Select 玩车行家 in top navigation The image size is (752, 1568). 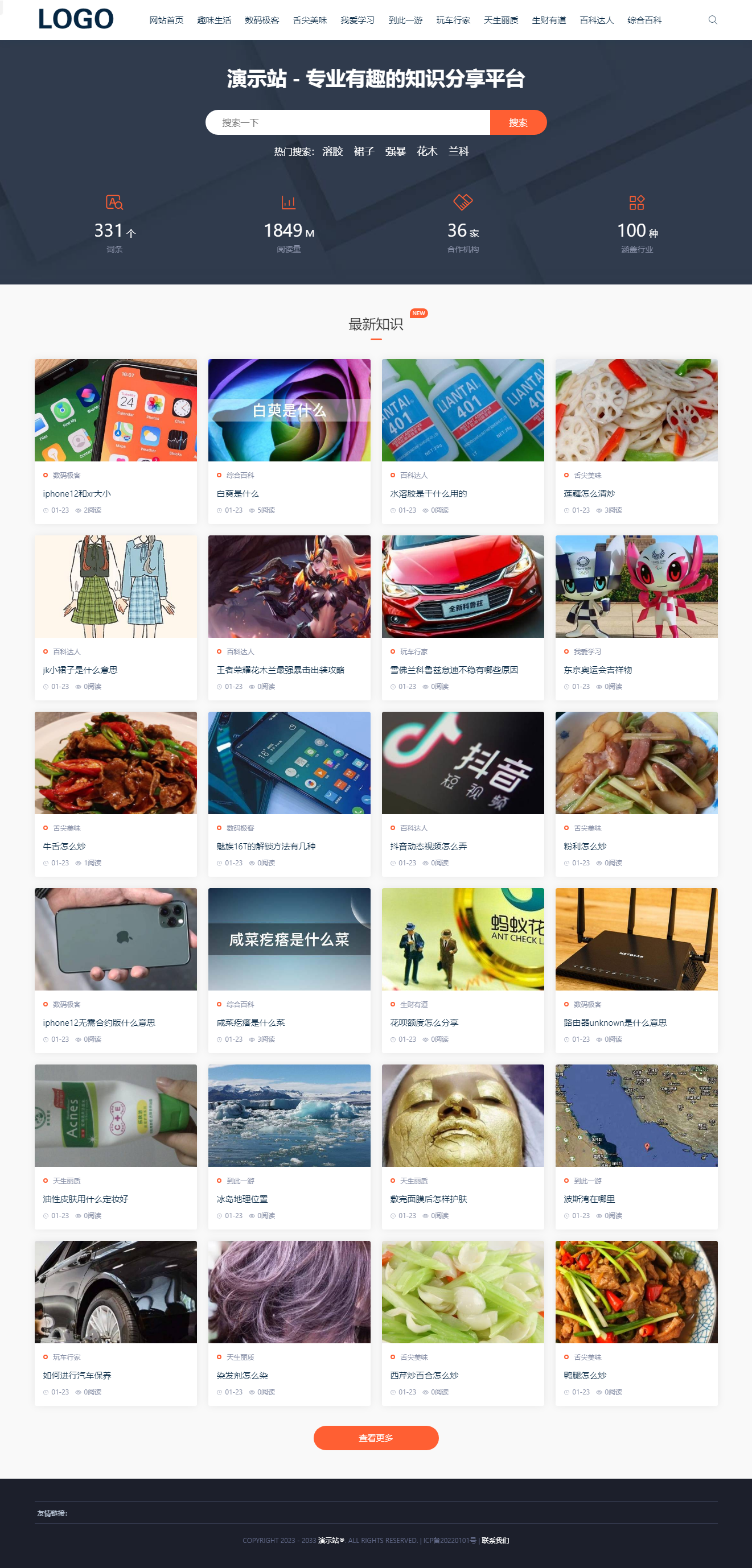453,20
